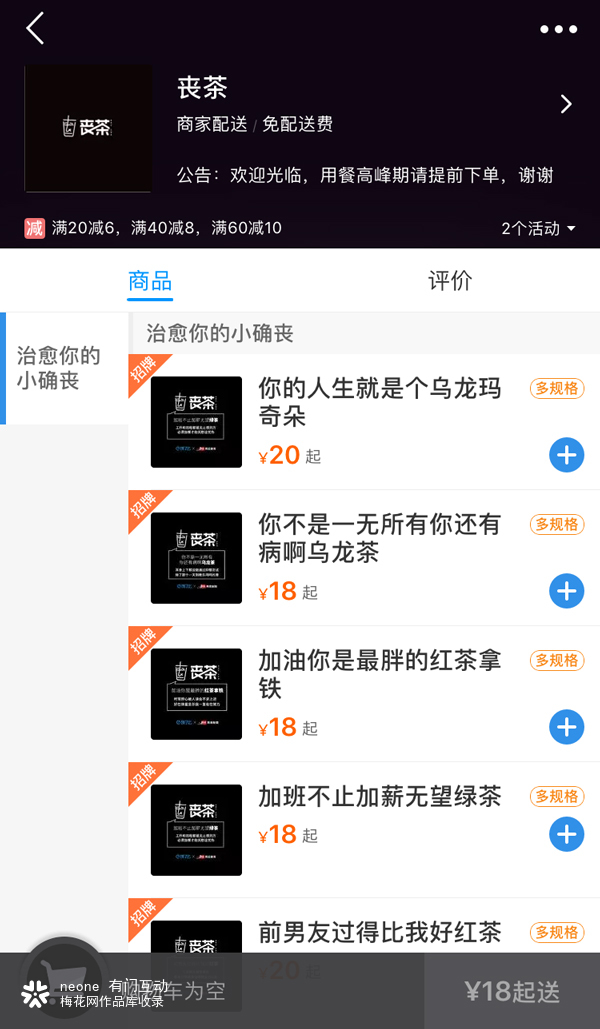Open 你不是一无所有你还有病啊乌龙茶 item details
This screenshot has width=600, height=1029.
pos(379,538)
